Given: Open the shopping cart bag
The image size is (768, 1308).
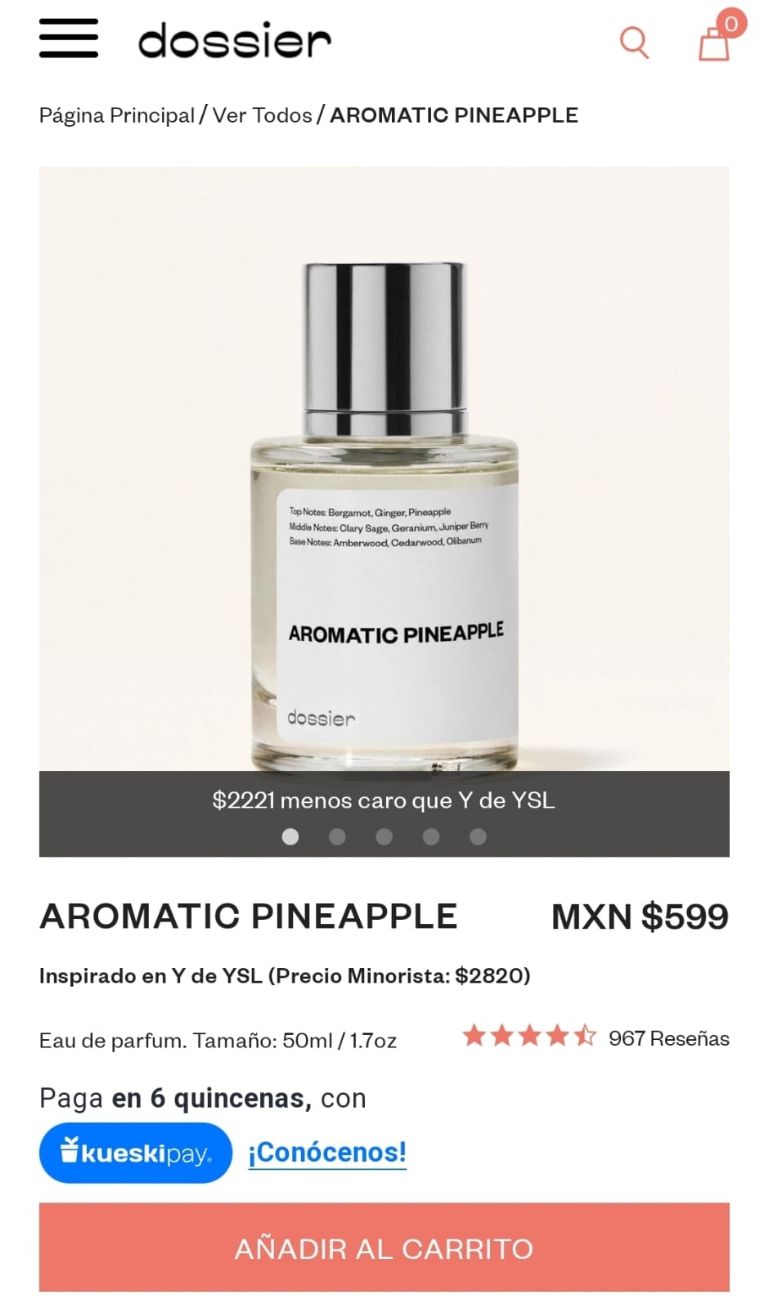Looking at the screenshot, I should point(714,42).
